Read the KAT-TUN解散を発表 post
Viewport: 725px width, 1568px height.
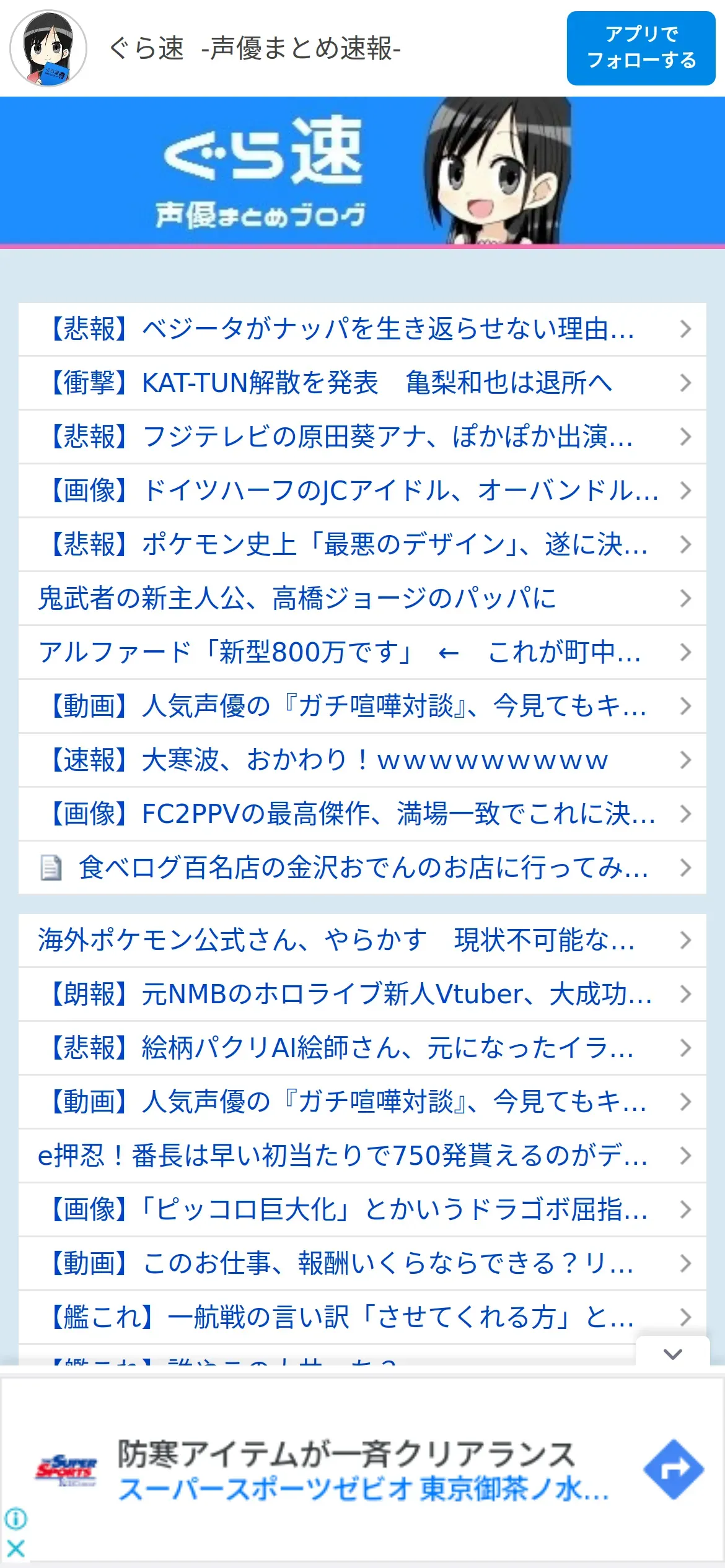pyautogui.click(x=362, y=383)
